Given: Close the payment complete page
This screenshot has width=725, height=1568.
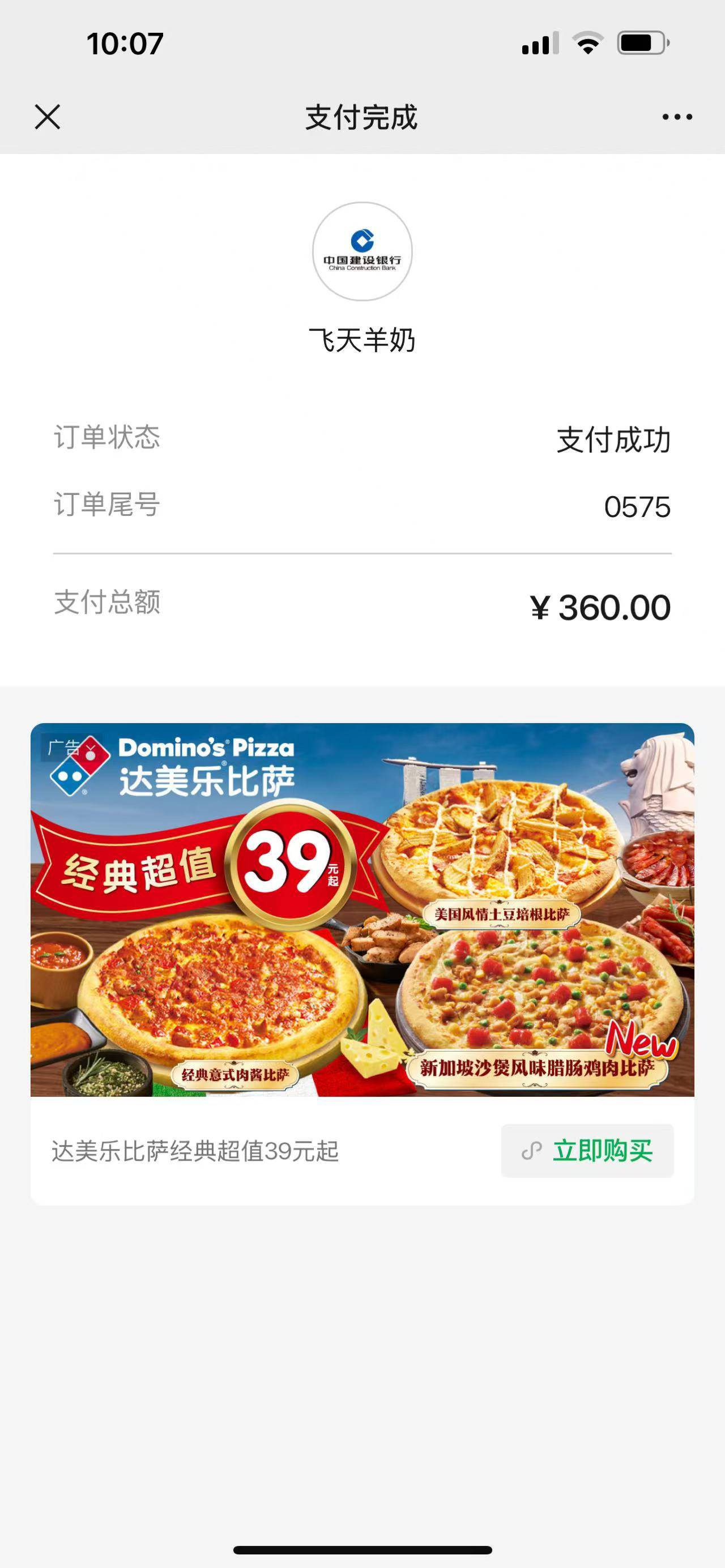Looking at the screenshot, I should [x=48, y=117].
